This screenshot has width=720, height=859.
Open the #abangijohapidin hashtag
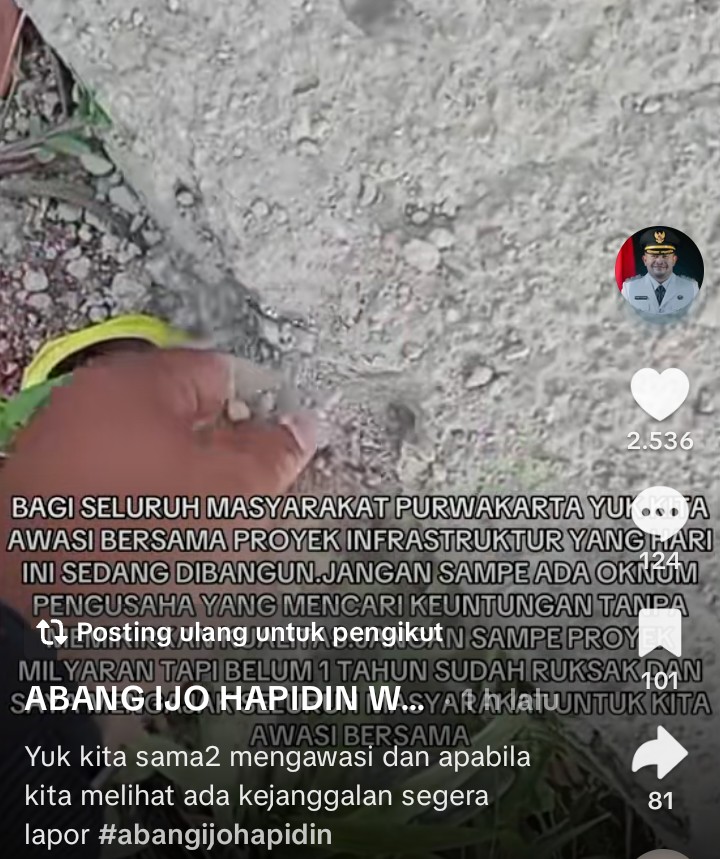219,835
